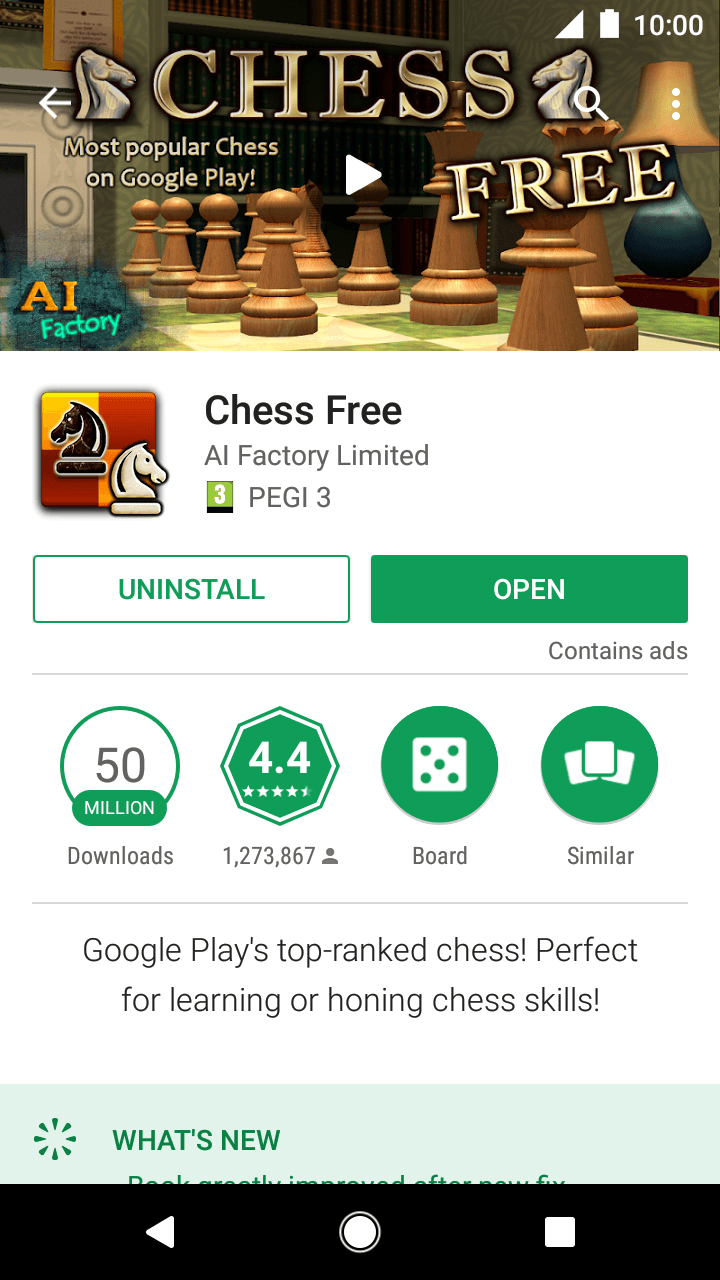Show Similar apps
The image size is (720, 1280).
click(x=600, y=765)
